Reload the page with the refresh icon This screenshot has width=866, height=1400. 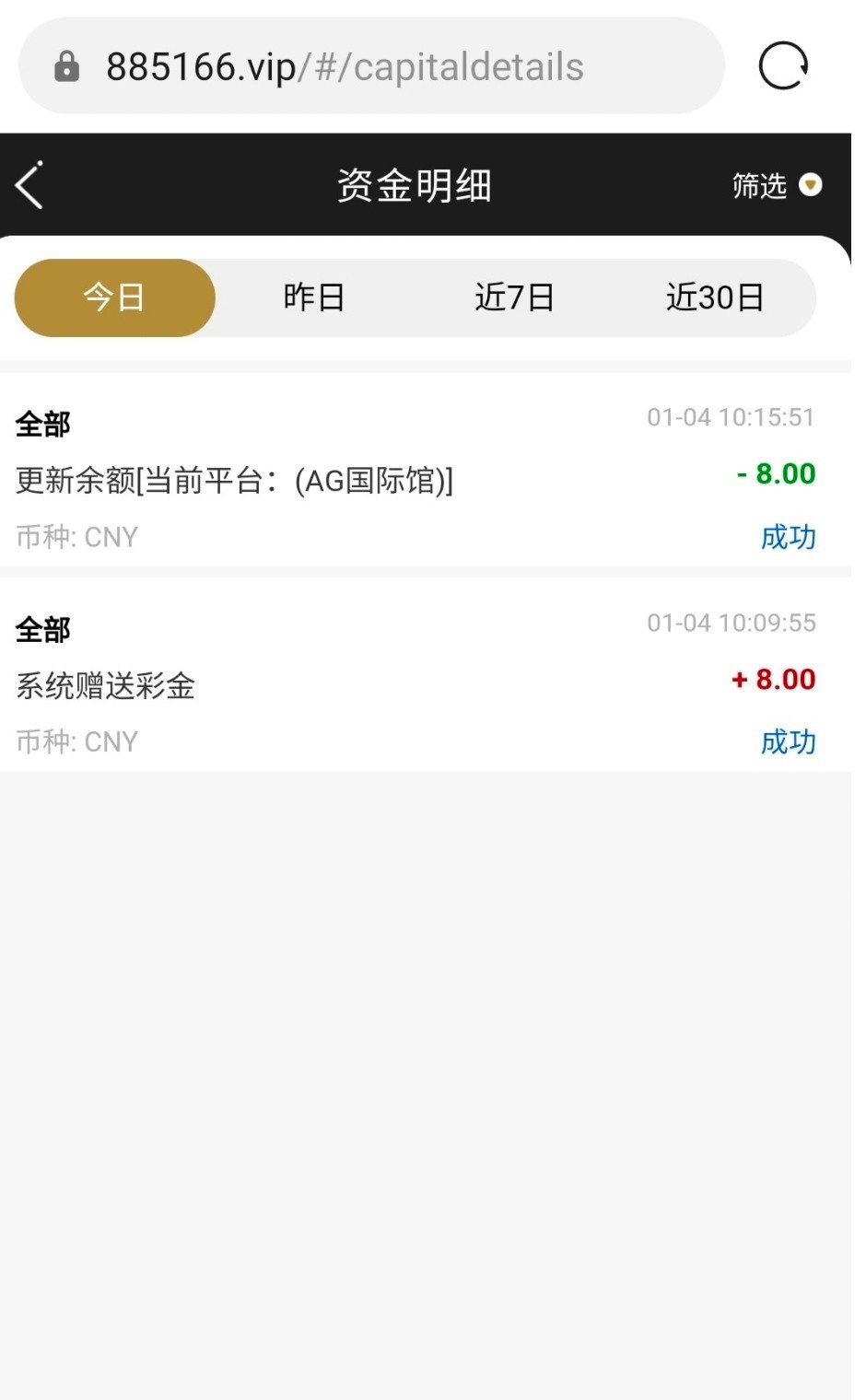click(x=783, y=66)
